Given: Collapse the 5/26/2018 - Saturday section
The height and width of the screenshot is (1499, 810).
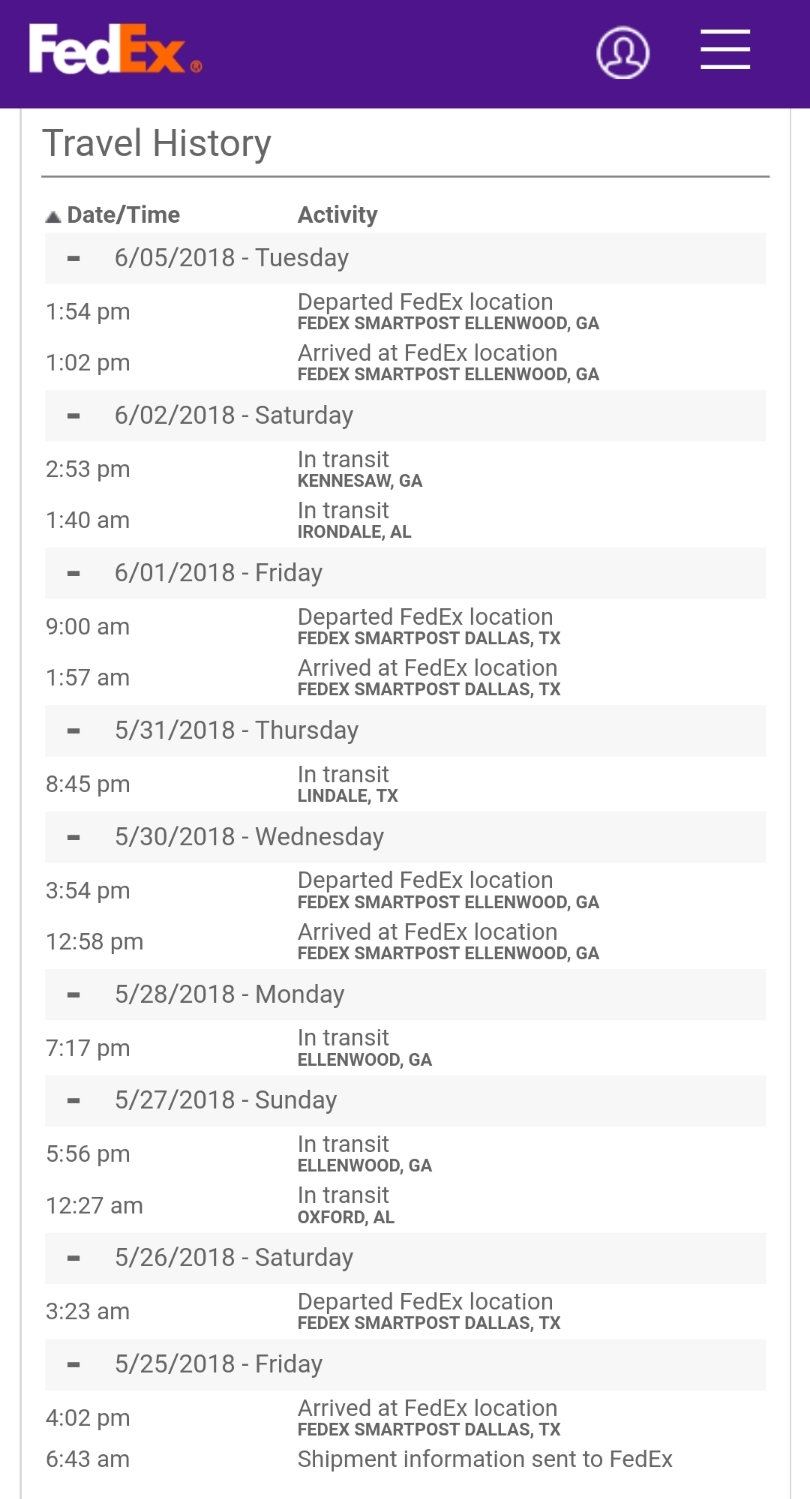Looking at the screenshot, I should [73, 1258].
